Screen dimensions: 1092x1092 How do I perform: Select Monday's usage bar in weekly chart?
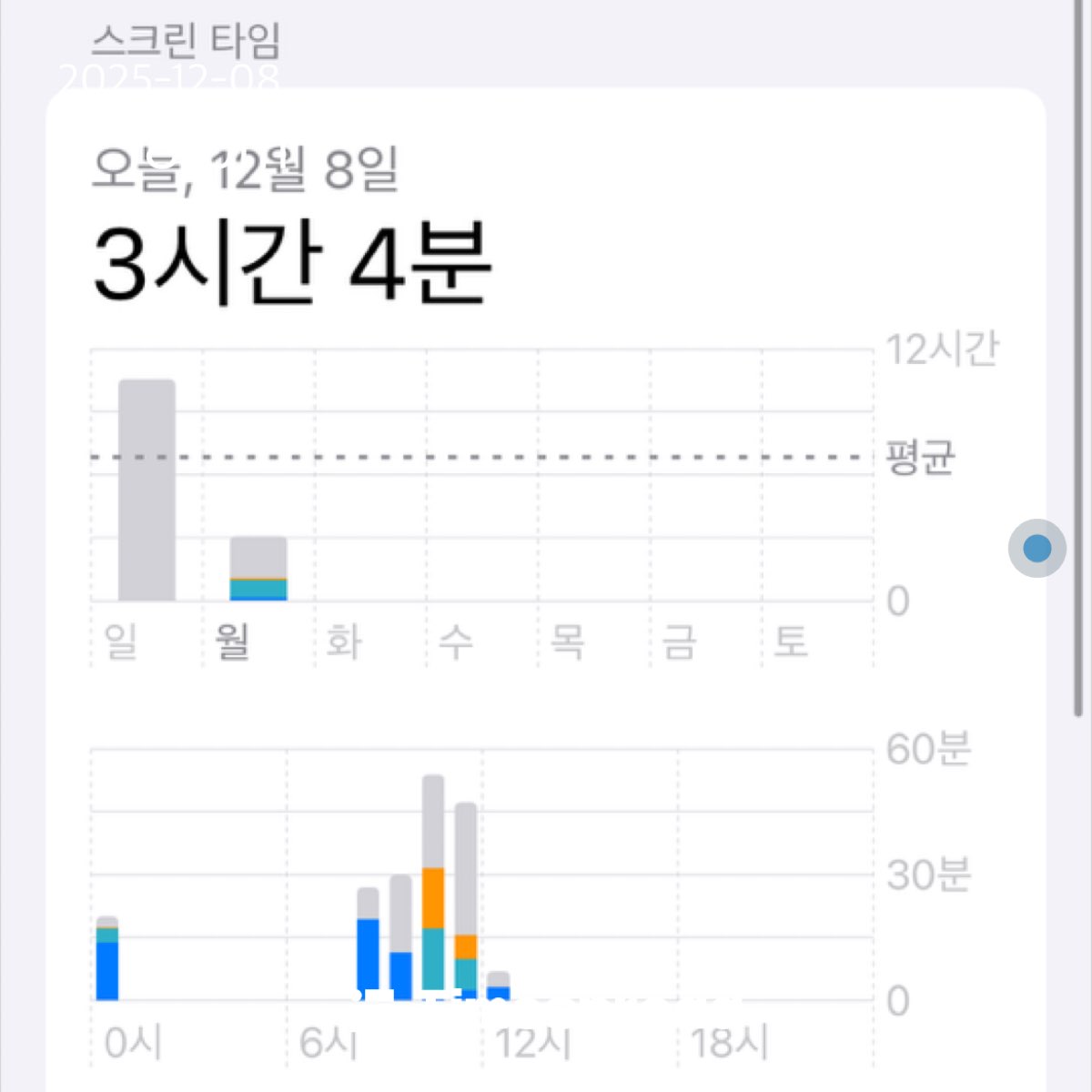pos(258,570)
